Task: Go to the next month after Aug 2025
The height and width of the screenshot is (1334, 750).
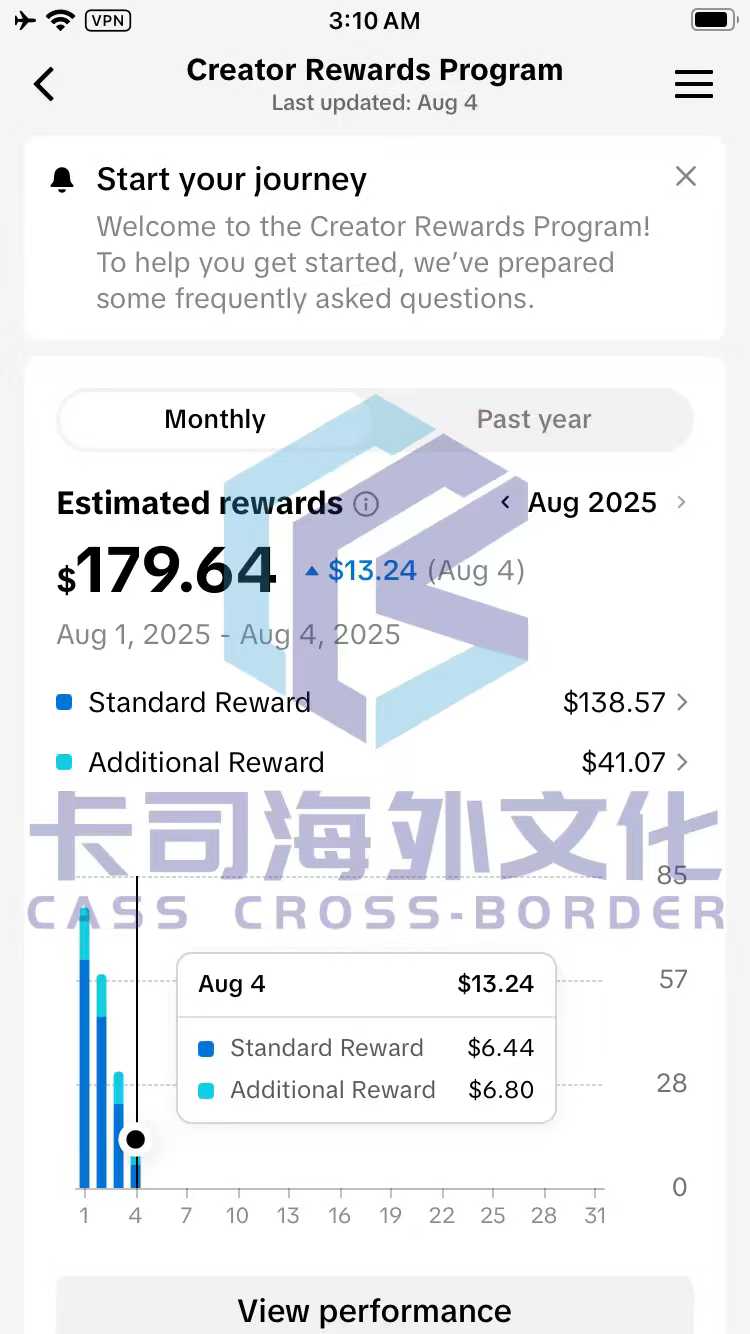Action: tap(681, 502)
